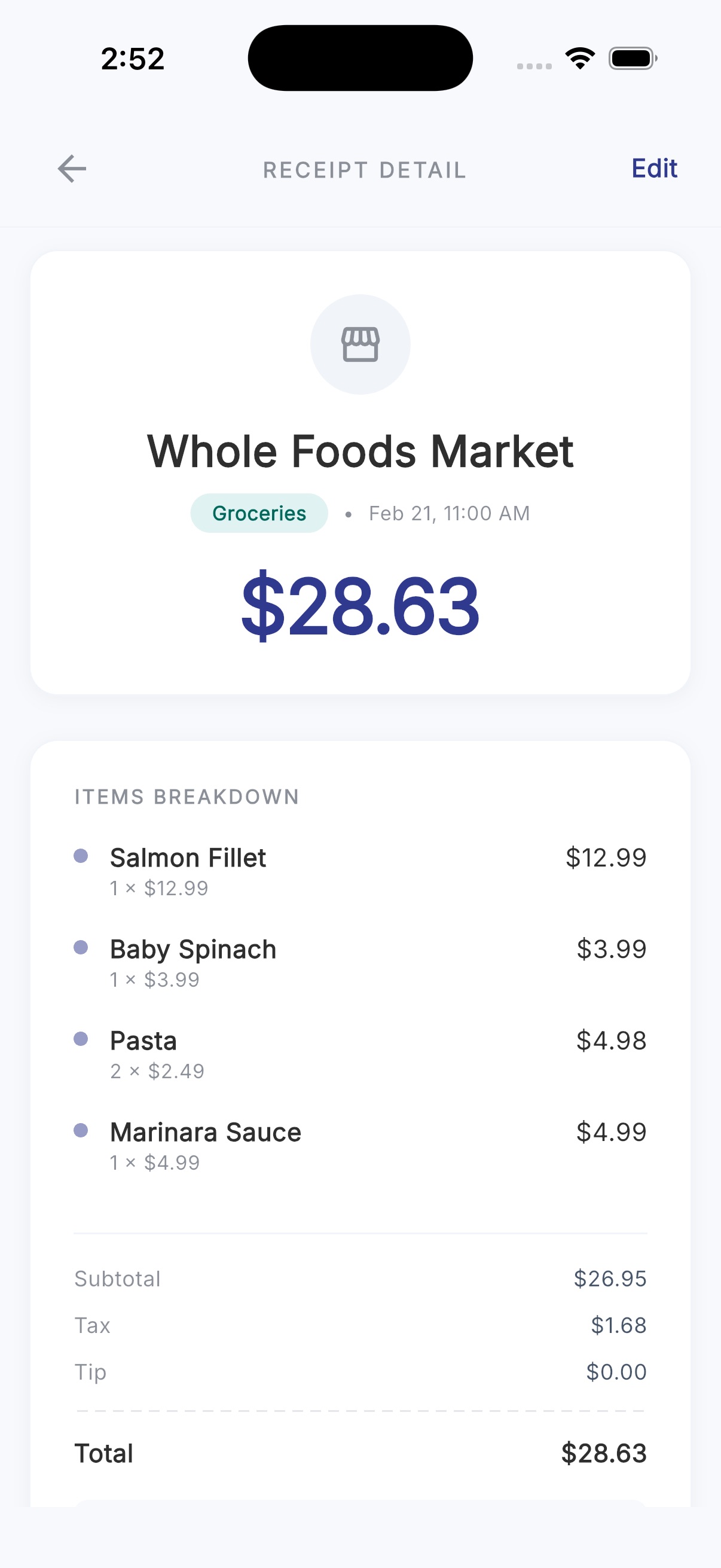
Task: Click the Salmon Fillet item name
Action: coord(187,857)
